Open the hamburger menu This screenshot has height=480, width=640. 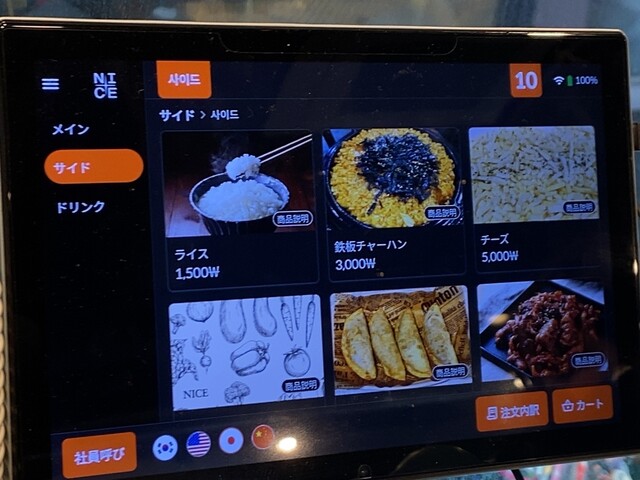pos(50,84)
